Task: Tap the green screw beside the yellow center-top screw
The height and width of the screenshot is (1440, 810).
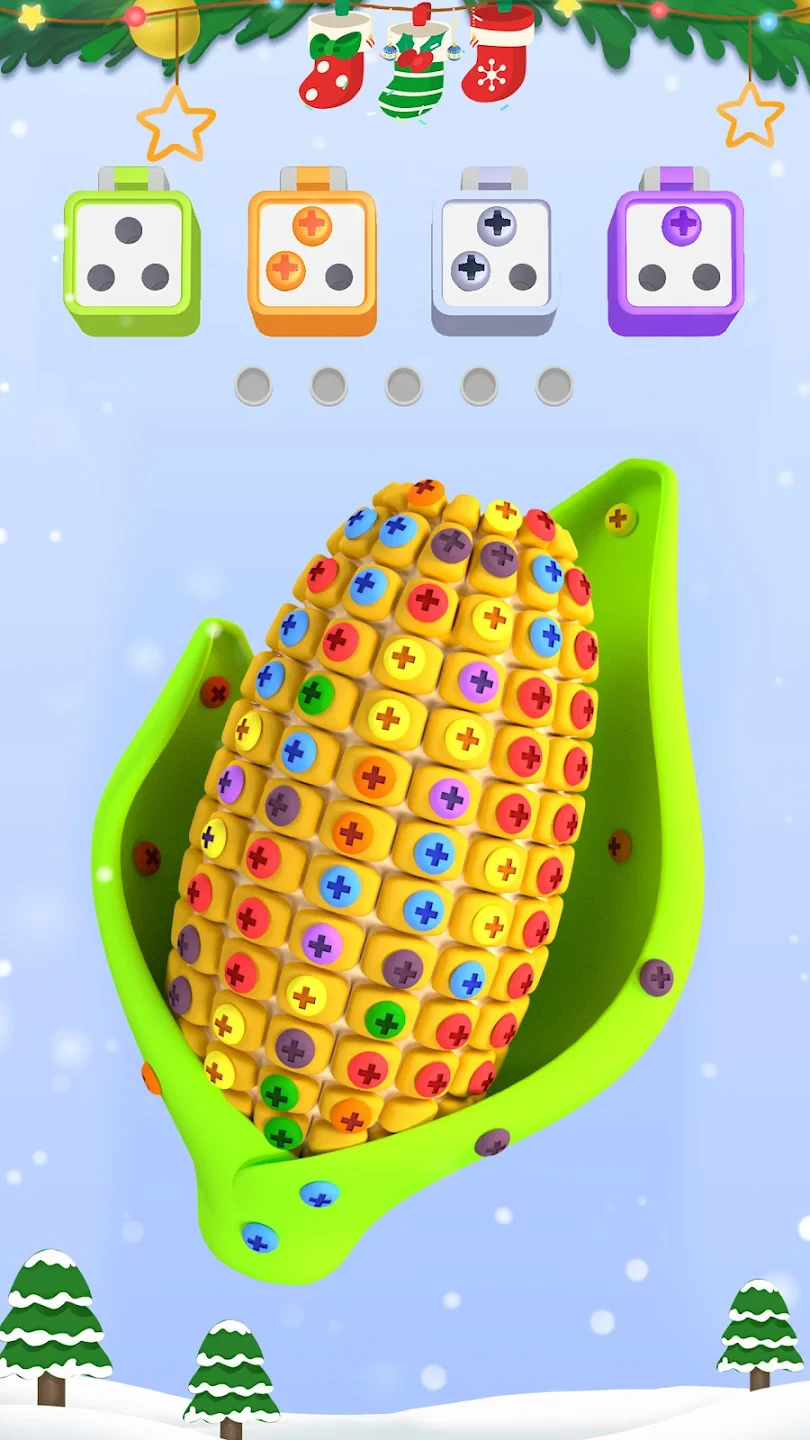Action: click(x=316, y=694)
